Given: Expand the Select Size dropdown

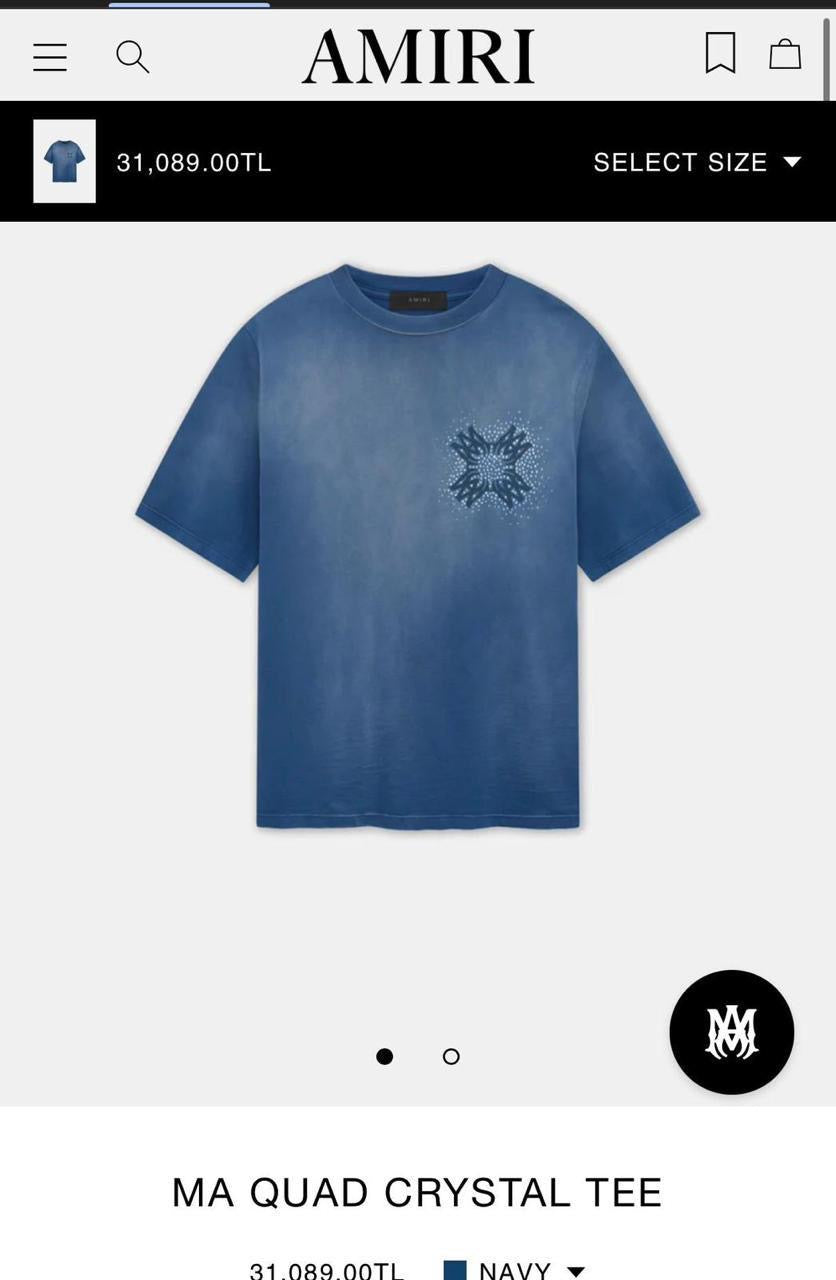Looking at the screenshot, I should [x=697, y=162].
